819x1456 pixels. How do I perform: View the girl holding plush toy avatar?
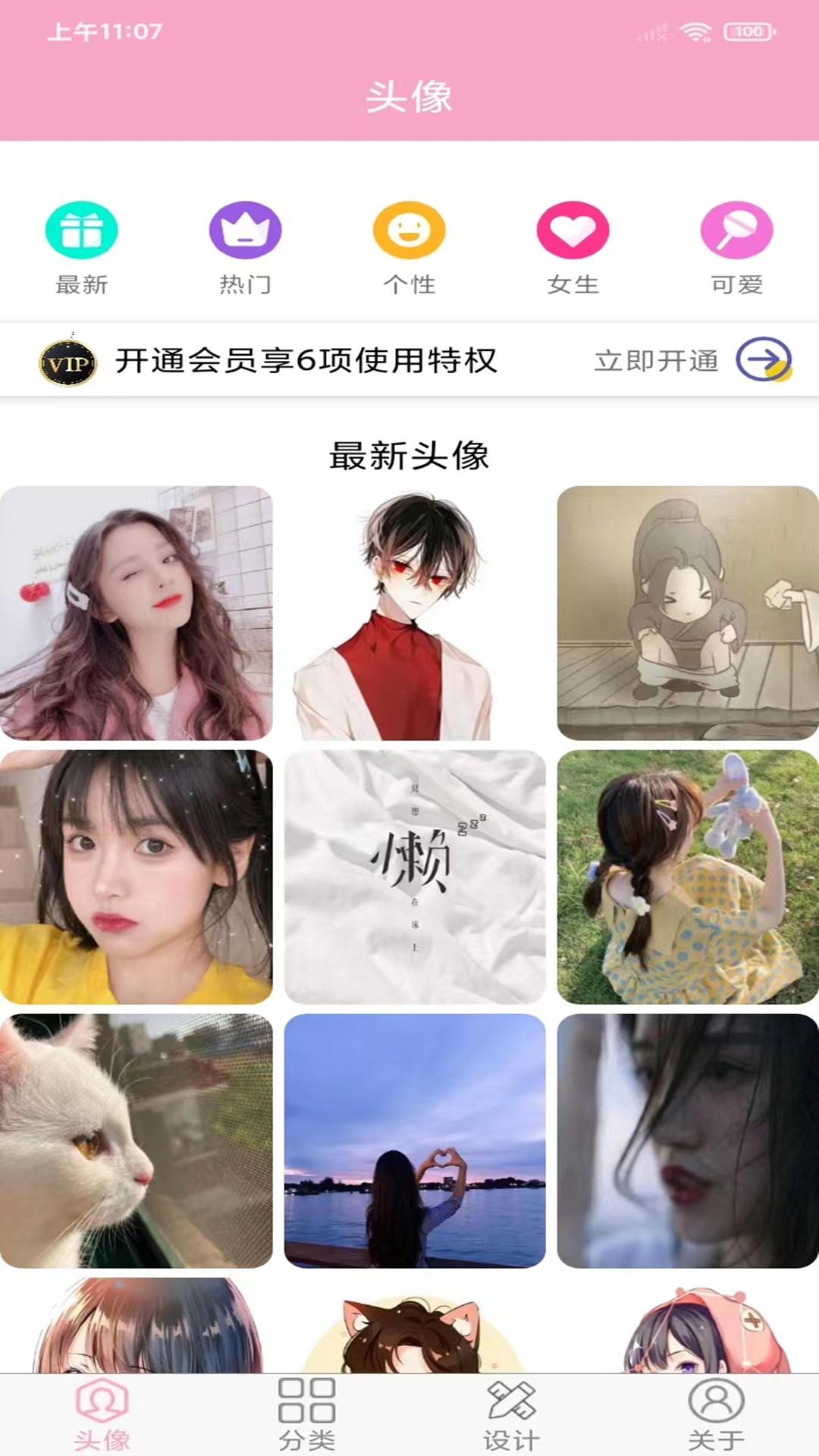tap(688, 877)
